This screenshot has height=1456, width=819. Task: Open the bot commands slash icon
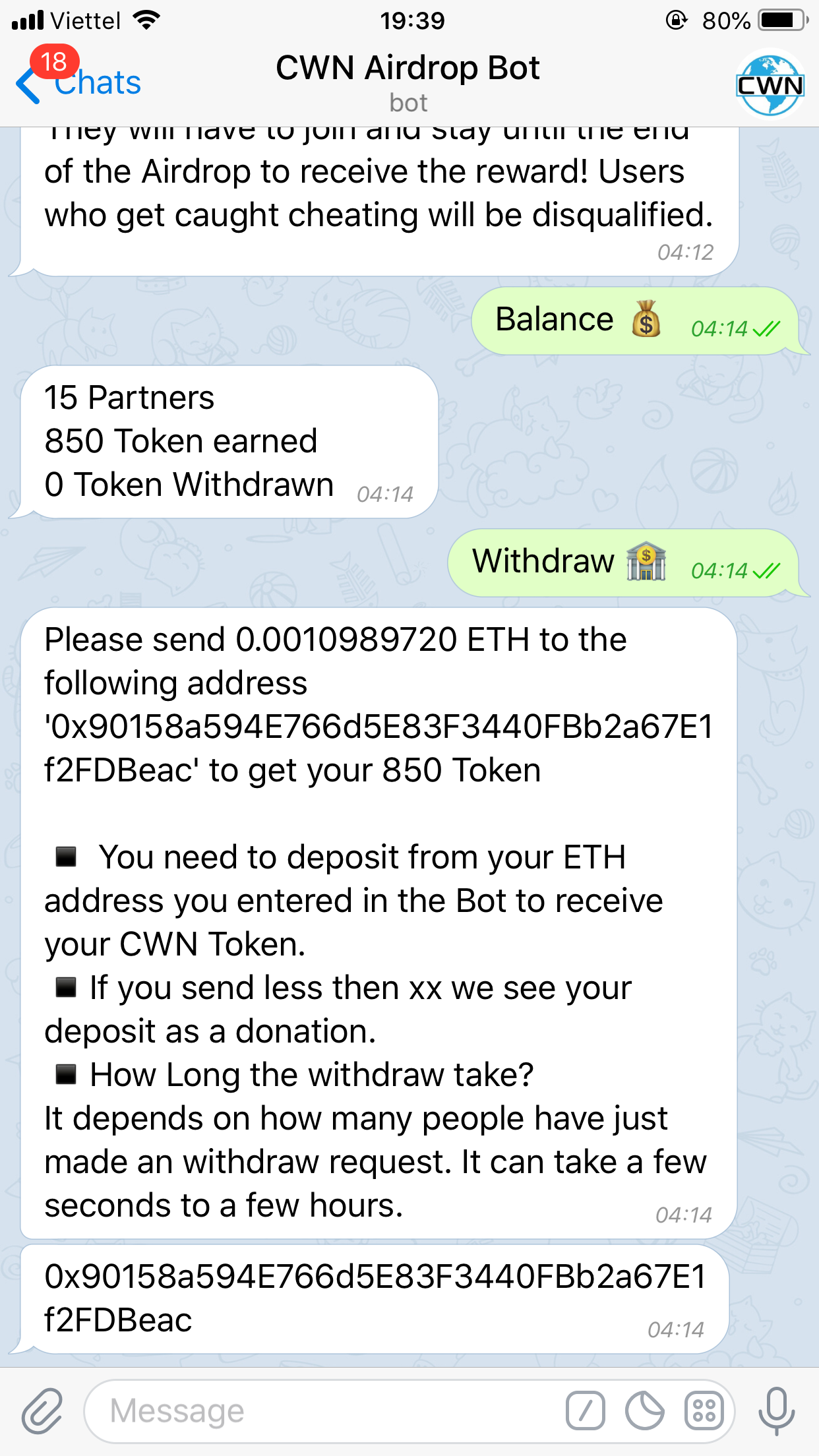585,1411
